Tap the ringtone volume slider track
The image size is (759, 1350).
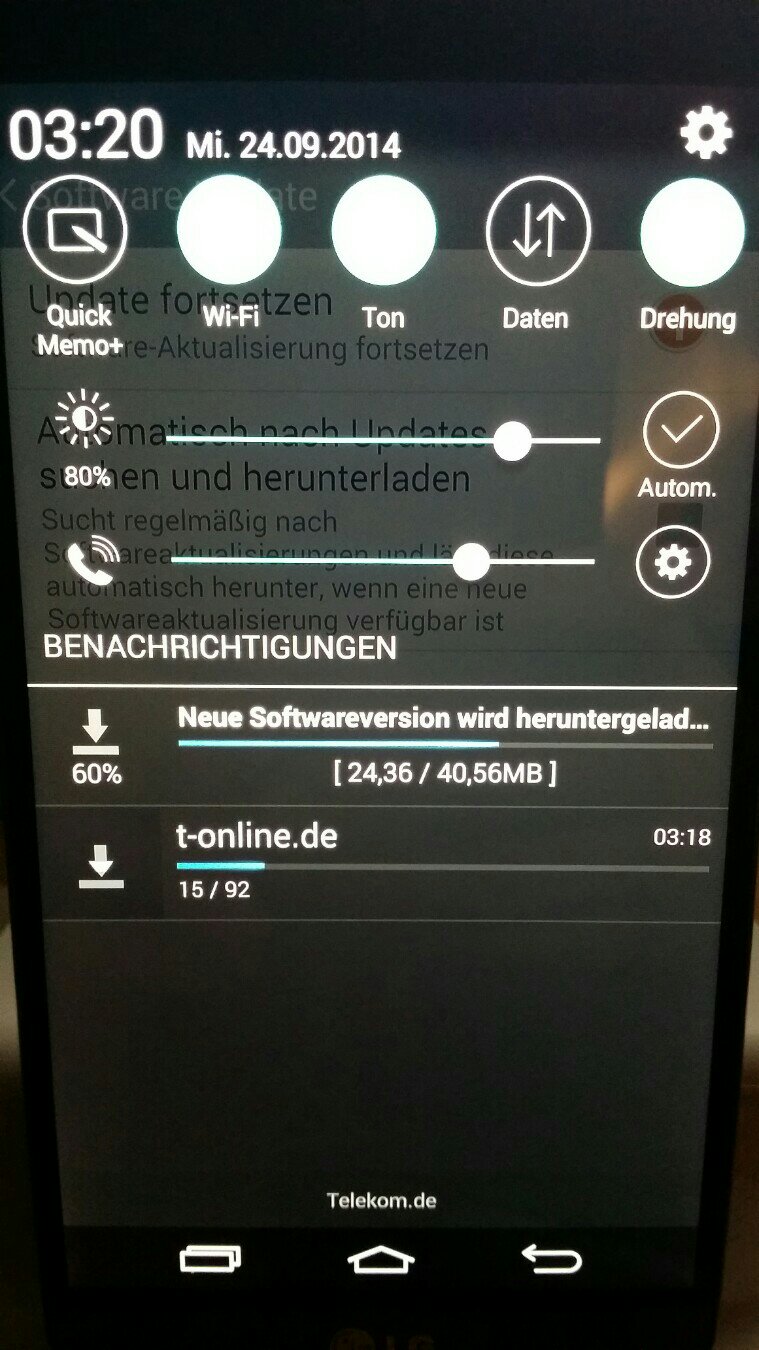click(383, 562)
